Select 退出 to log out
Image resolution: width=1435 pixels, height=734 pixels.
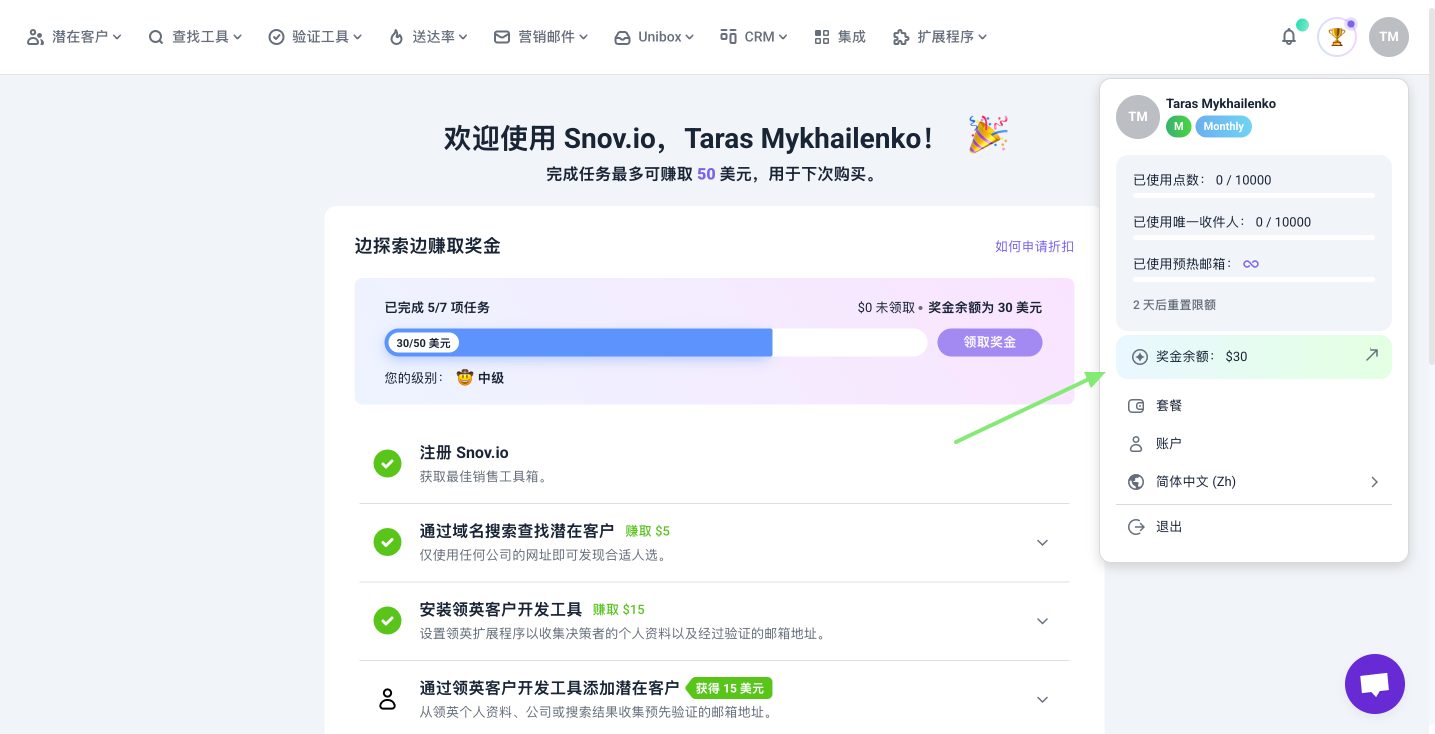tap(1168, 527)
